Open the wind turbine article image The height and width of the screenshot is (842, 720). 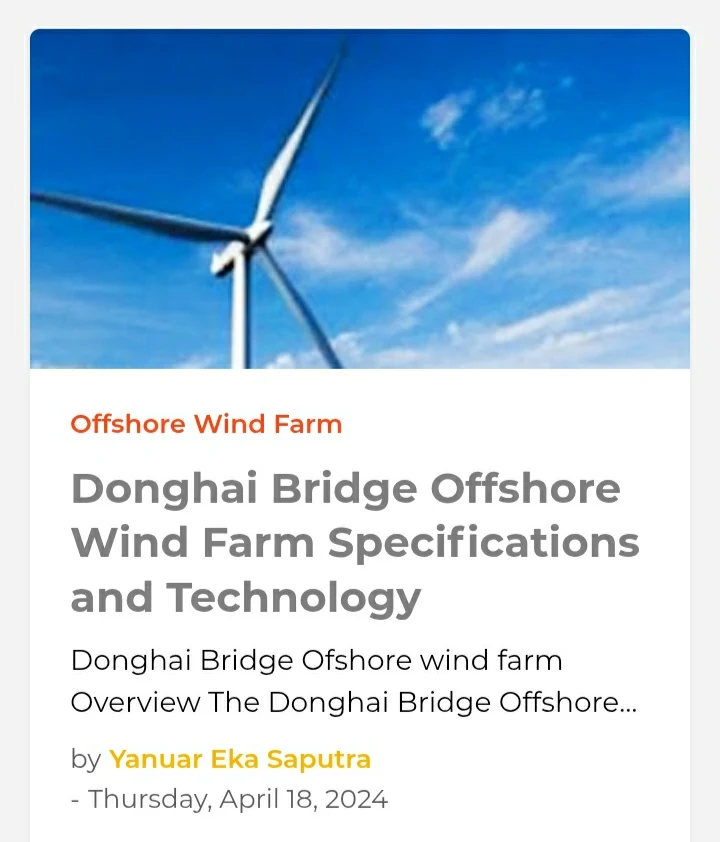click(360, 200)
